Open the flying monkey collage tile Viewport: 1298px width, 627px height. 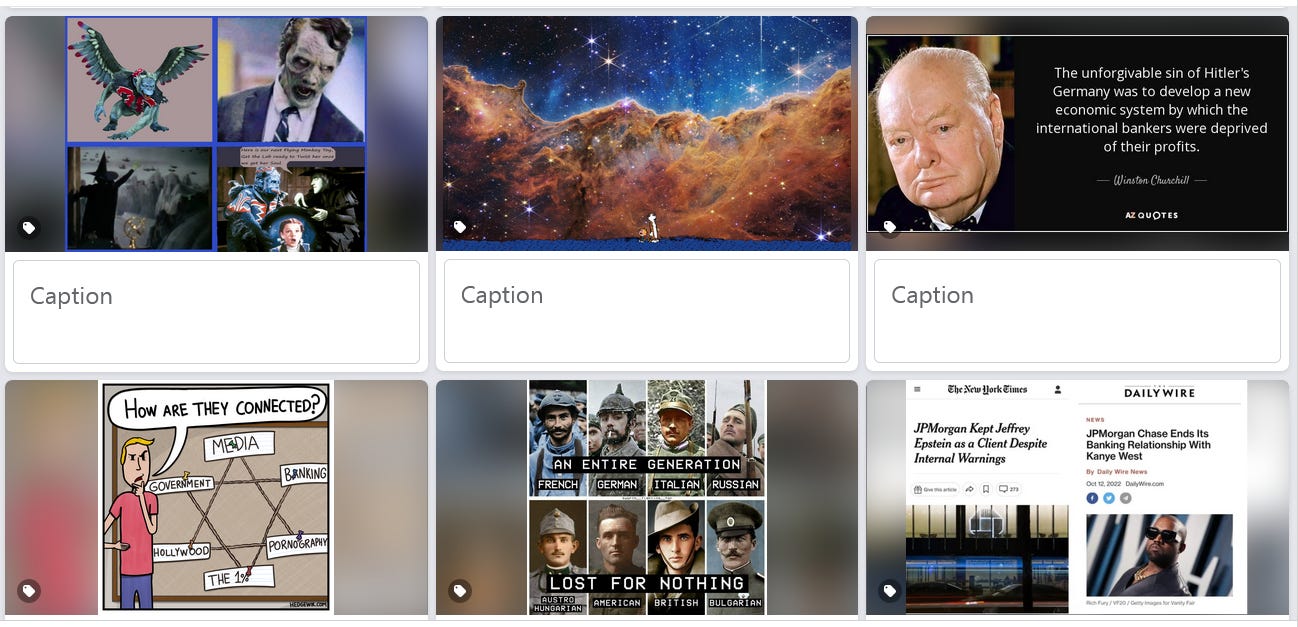pyautogui.click(x=216, y=133)
